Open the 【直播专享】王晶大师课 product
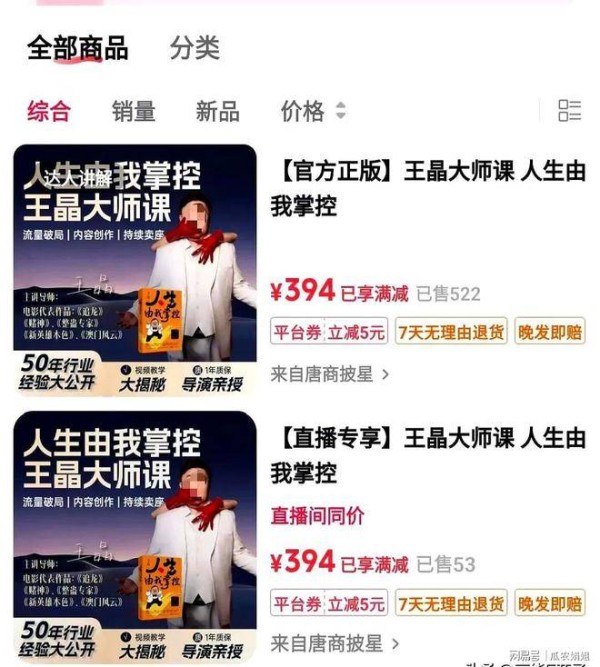This screenshot has width=600, height=667. 427,455
